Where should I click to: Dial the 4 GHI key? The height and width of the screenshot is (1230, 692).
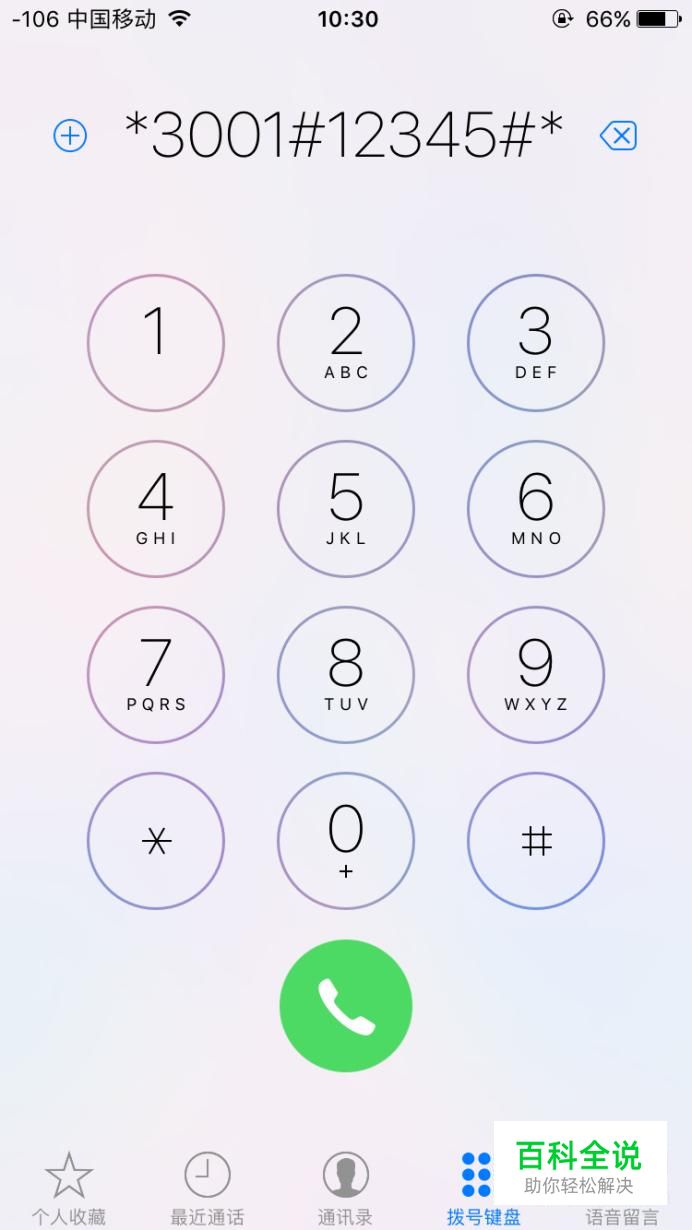pyautogui.click(x=156, y=509)
